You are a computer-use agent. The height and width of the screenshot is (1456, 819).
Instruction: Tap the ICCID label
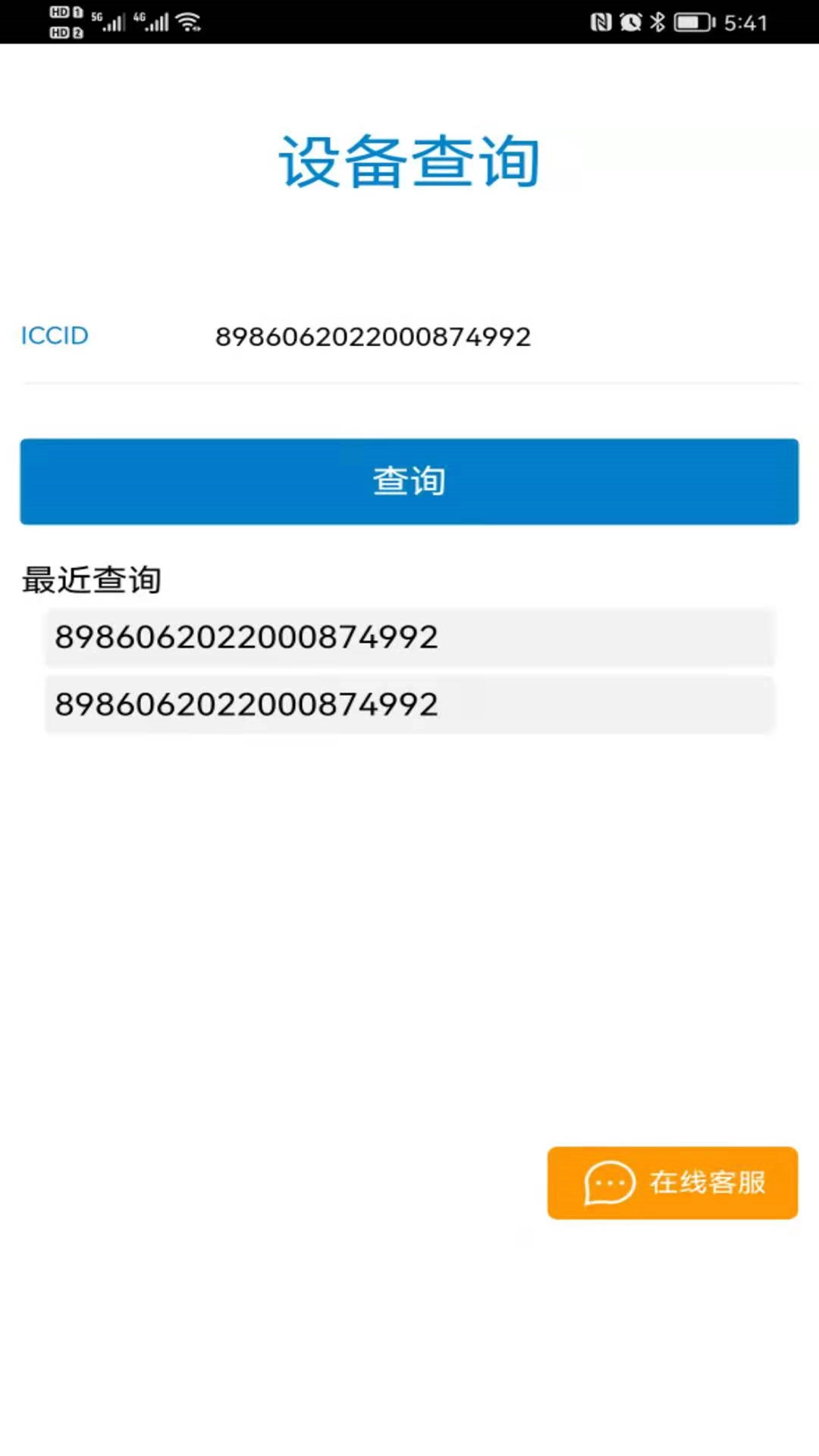(x=54, y=335)
